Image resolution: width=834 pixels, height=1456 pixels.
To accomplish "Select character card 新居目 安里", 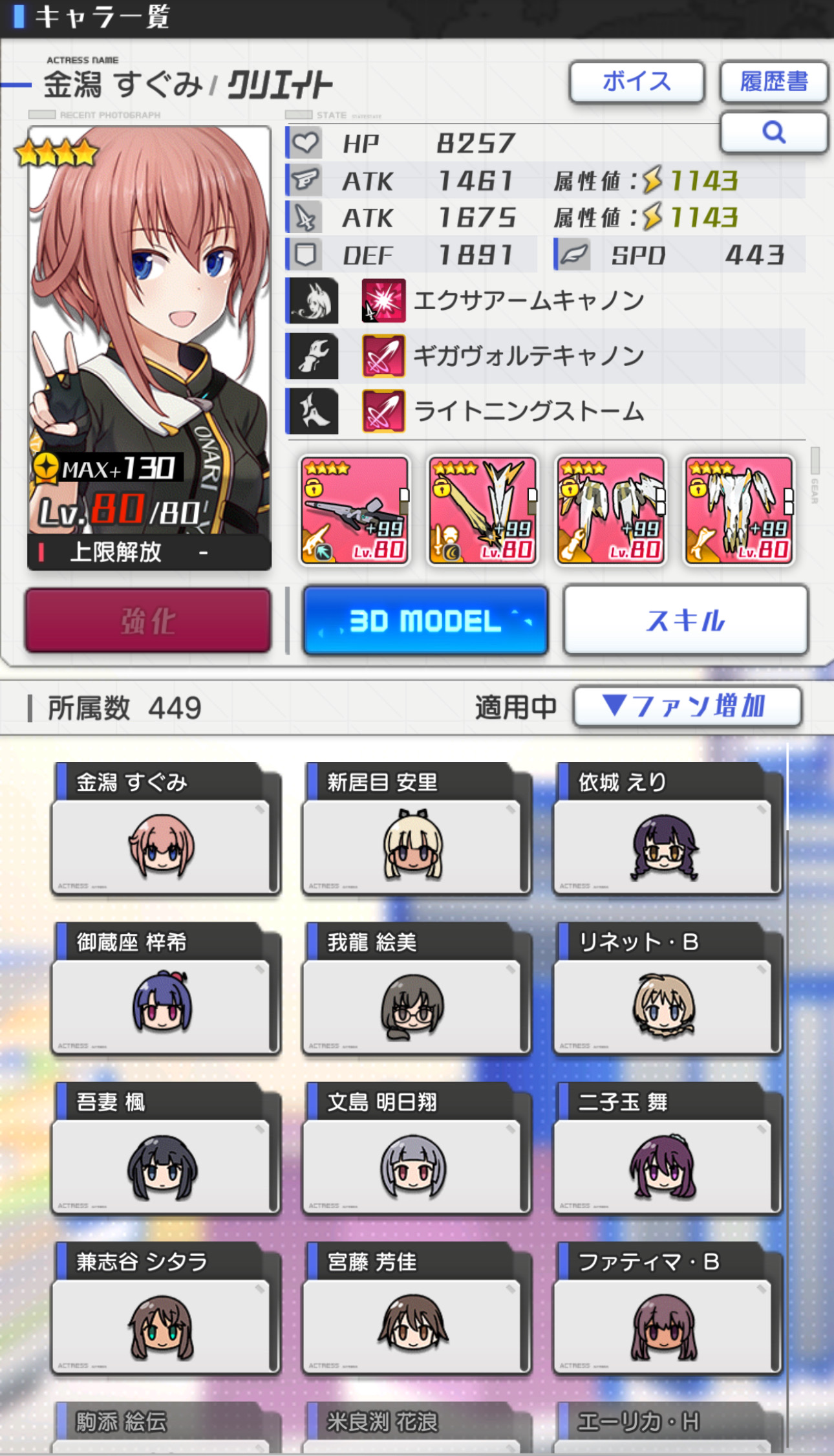I will click(x=417, y=829).
